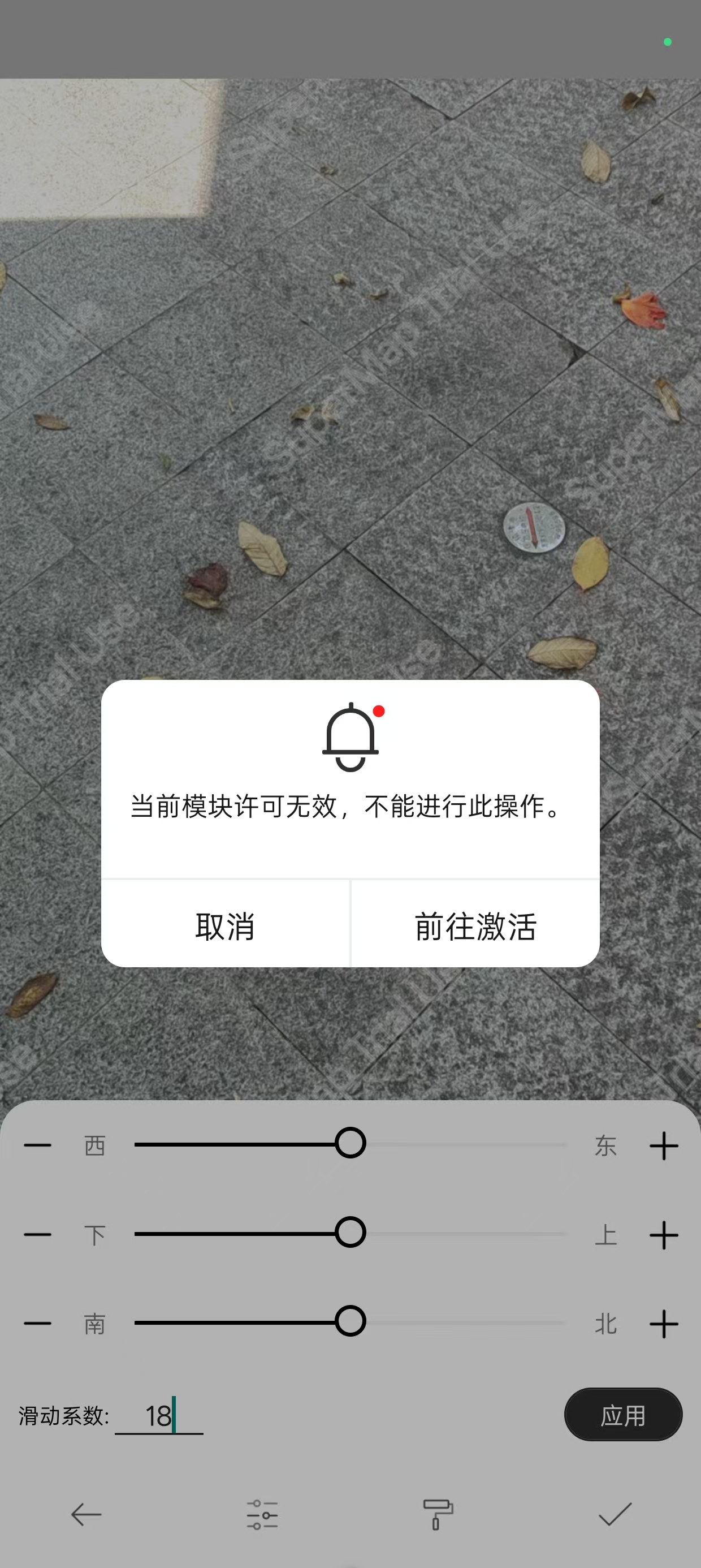Tap the plus button beside 北
The width and height of the screenshot is (701, 1568).
point(663,1324)
